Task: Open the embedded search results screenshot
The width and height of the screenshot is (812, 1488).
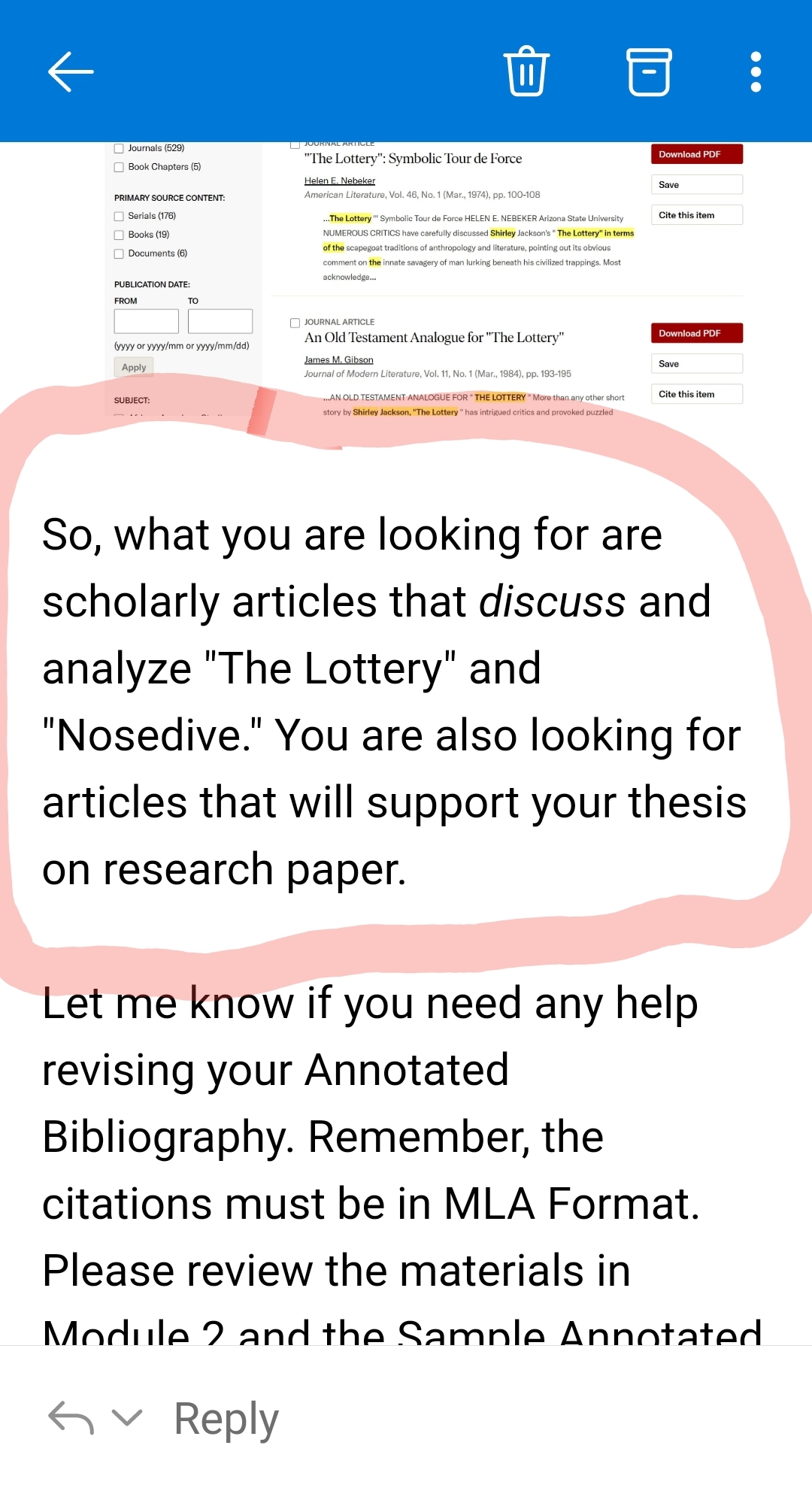Action: tap(429, 278)
